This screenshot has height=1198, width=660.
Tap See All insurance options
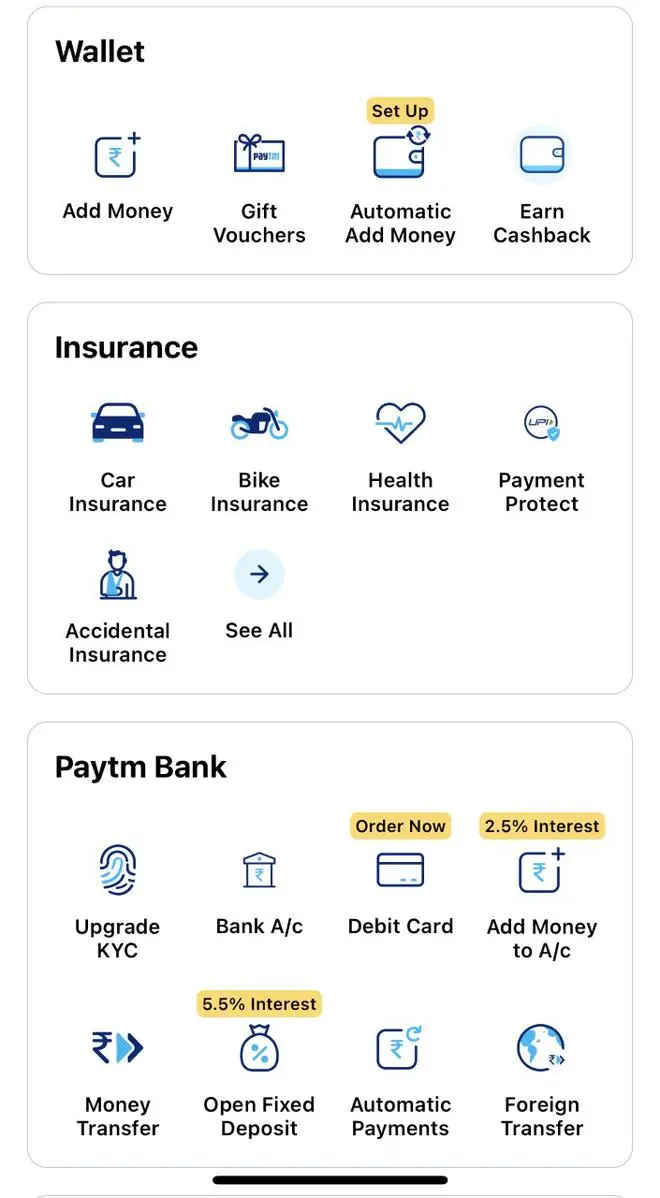[259, 595]
